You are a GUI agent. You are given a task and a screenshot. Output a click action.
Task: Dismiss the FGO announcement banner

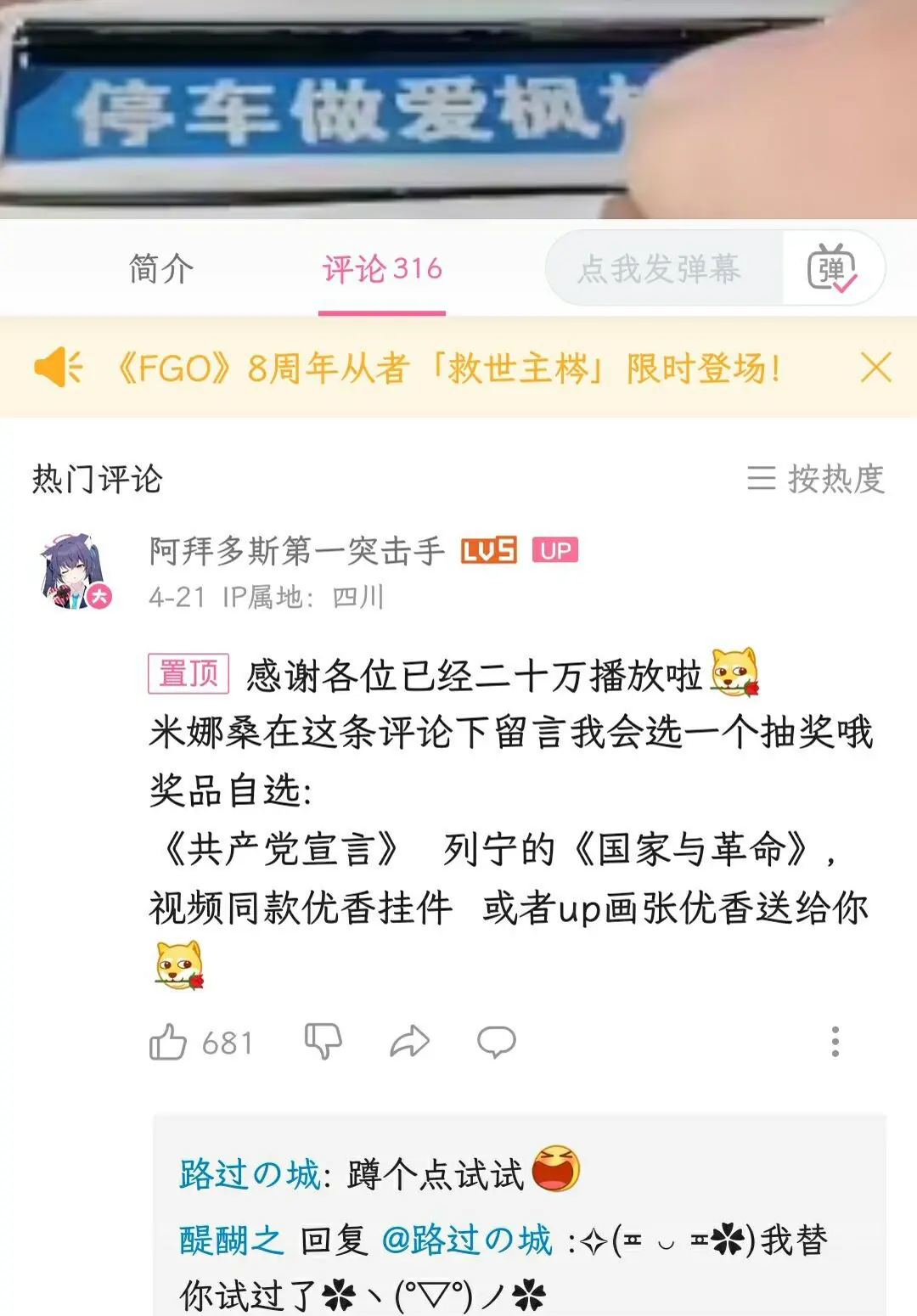[x=875, y=368]
